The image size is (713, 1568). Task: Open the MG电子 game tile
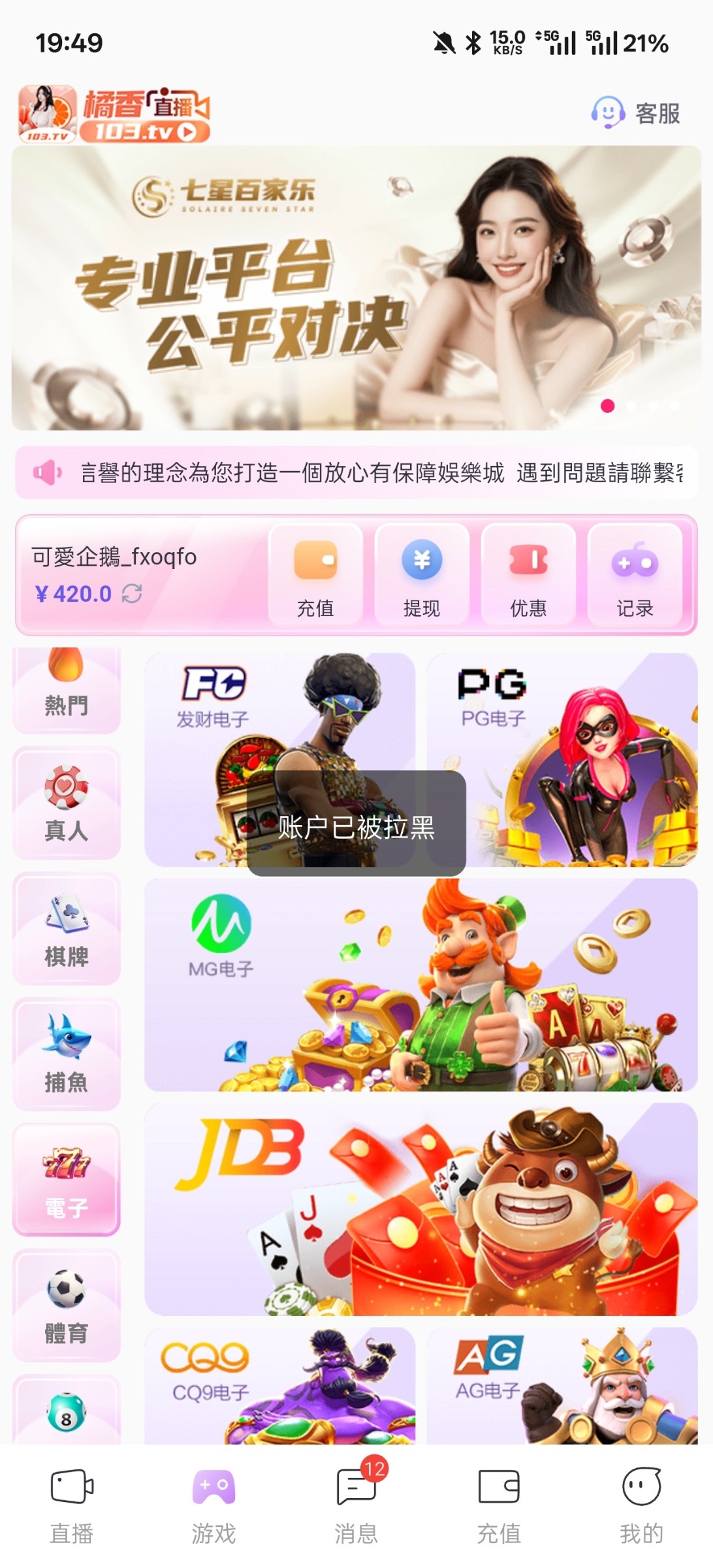tap(421, 985)
